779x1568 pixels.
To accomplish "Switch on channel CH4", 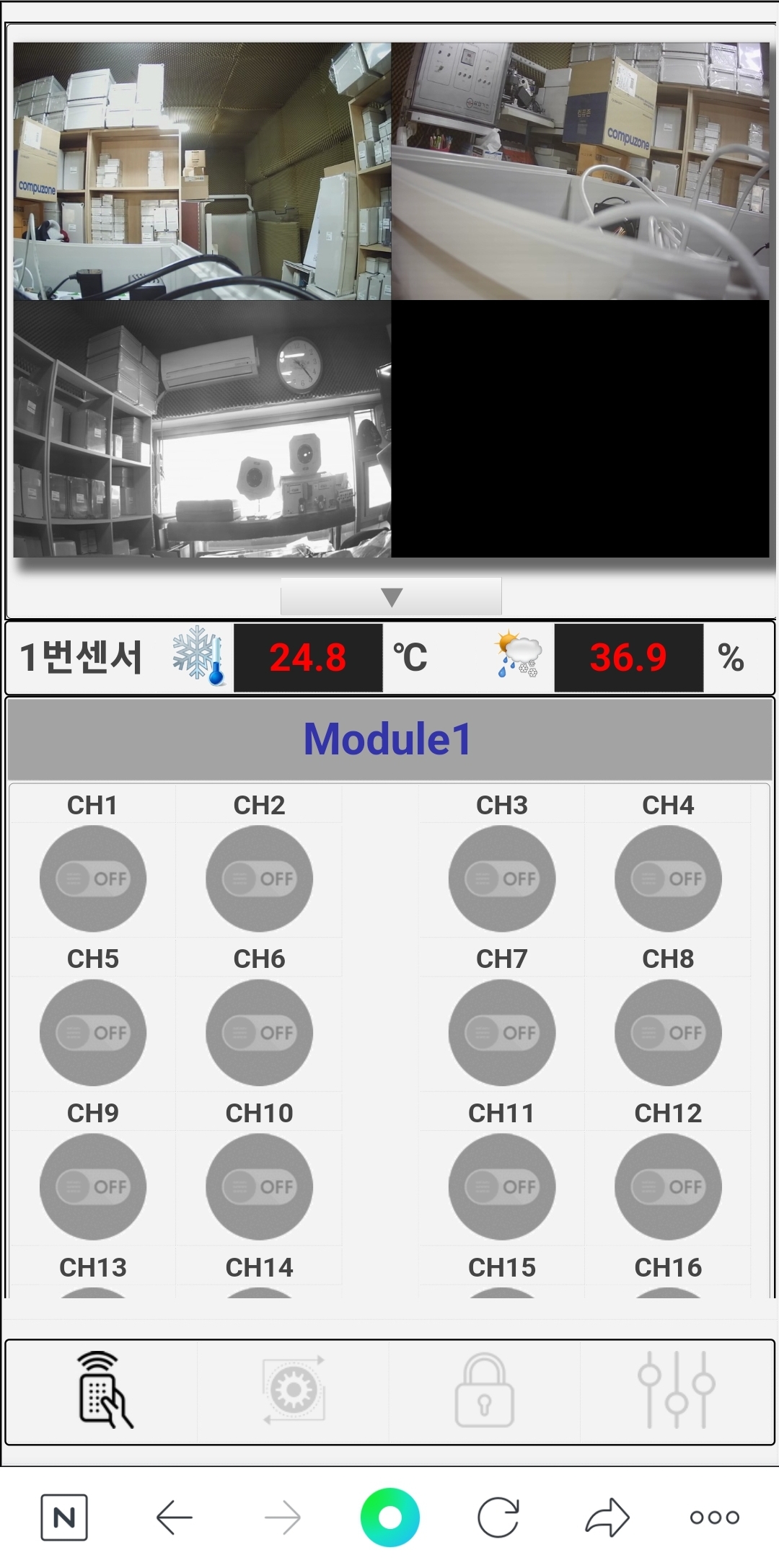I will point(668,878).
